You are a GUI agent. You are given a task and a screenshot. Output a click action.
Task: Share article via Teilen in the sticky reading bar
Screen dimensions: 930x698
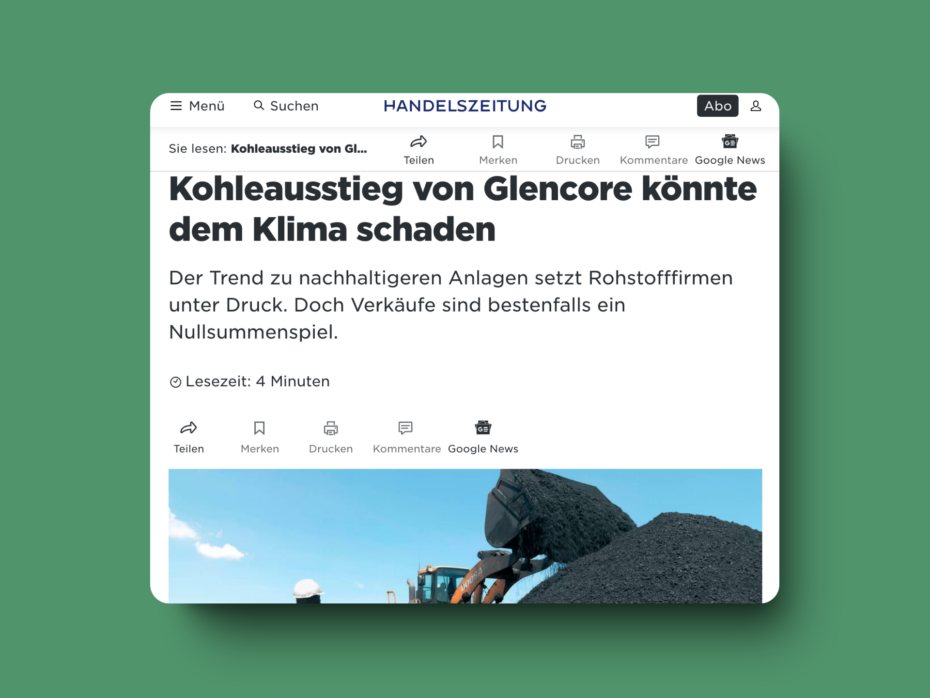419,149
